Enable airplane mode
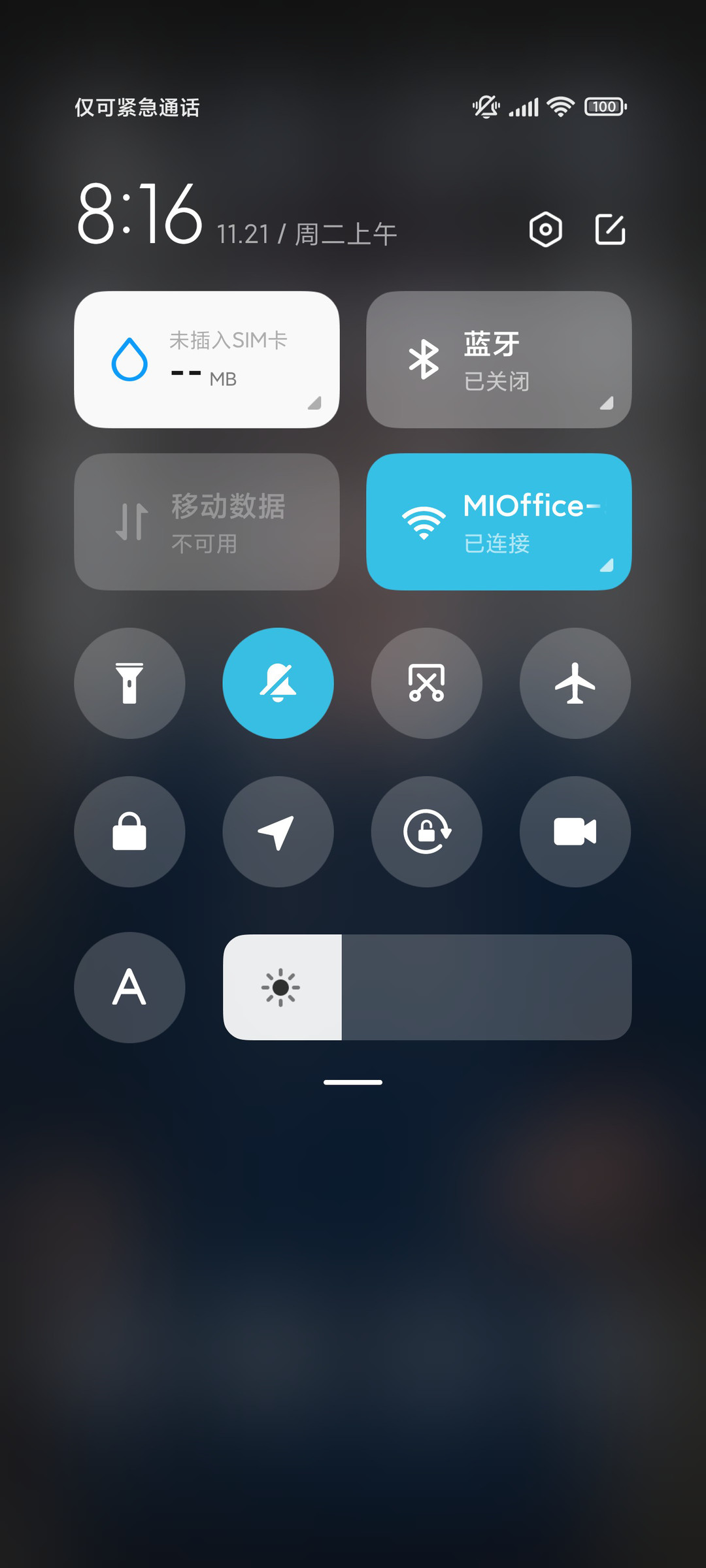The image size is (706, 1568). click(575, 683)
